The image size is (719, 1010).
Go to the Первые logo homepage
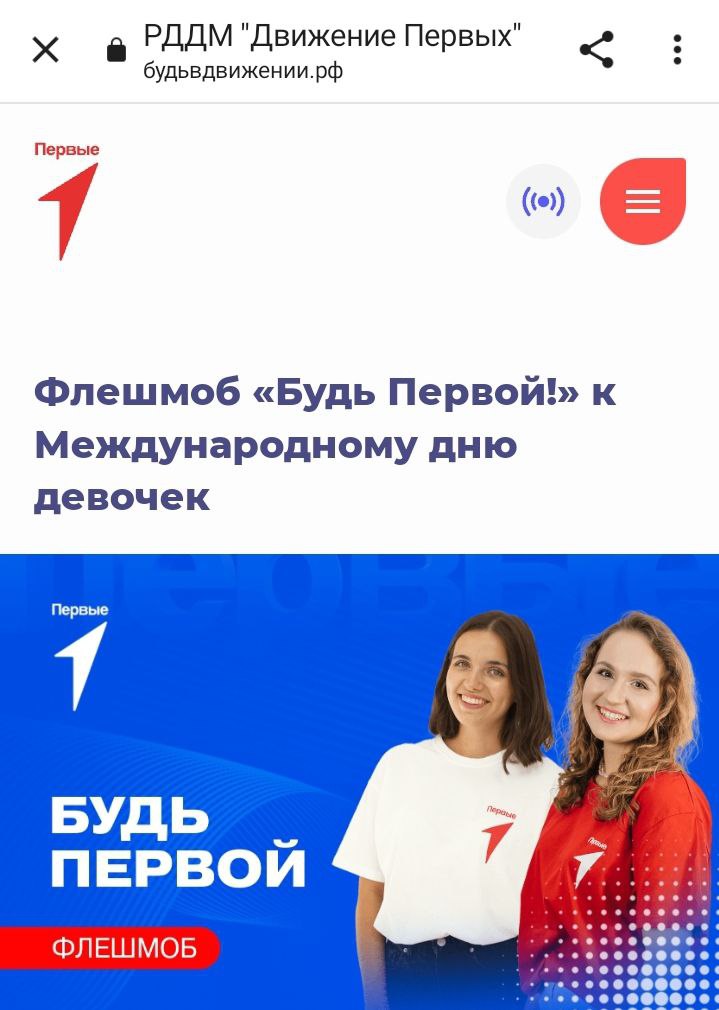[x=68, y=201]
